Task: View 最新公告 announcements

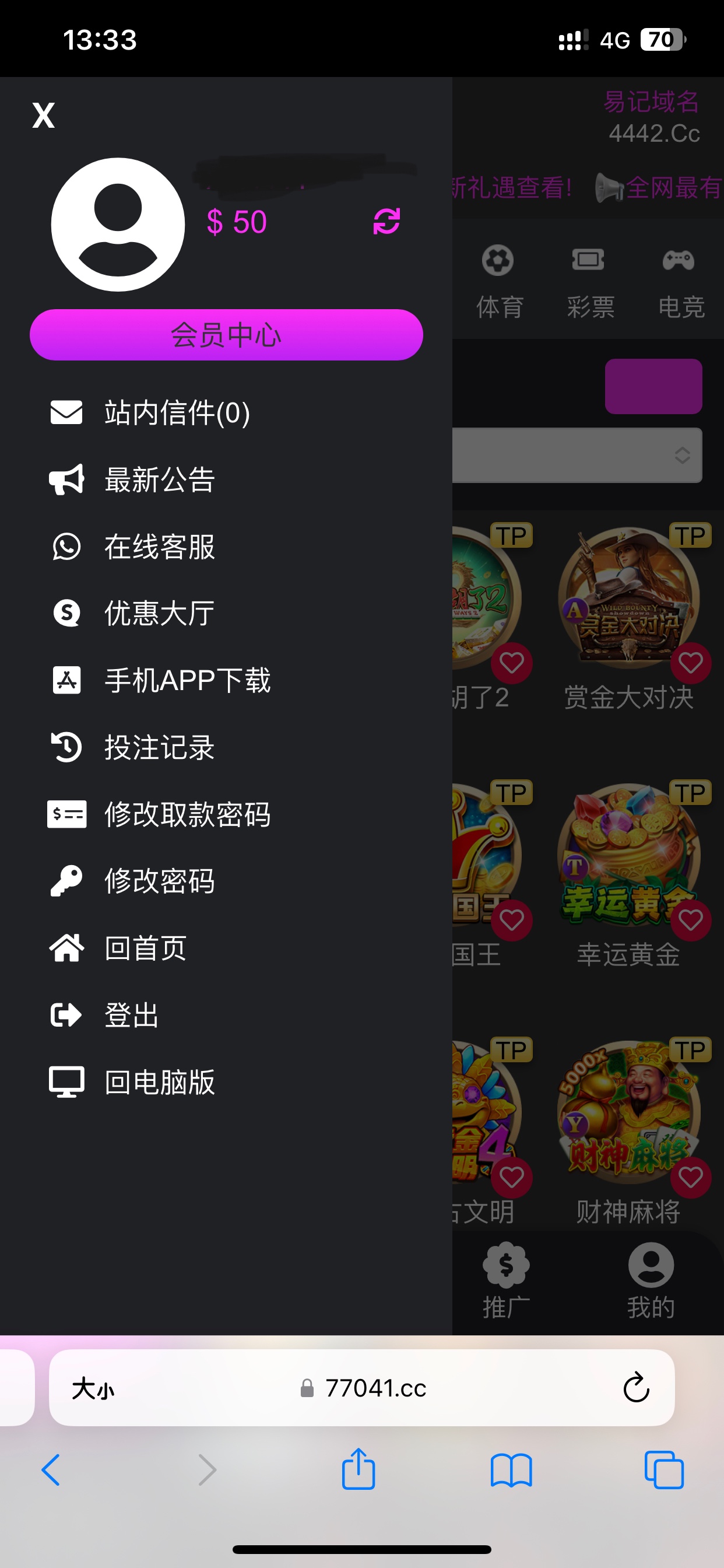Action: point(159,480)
